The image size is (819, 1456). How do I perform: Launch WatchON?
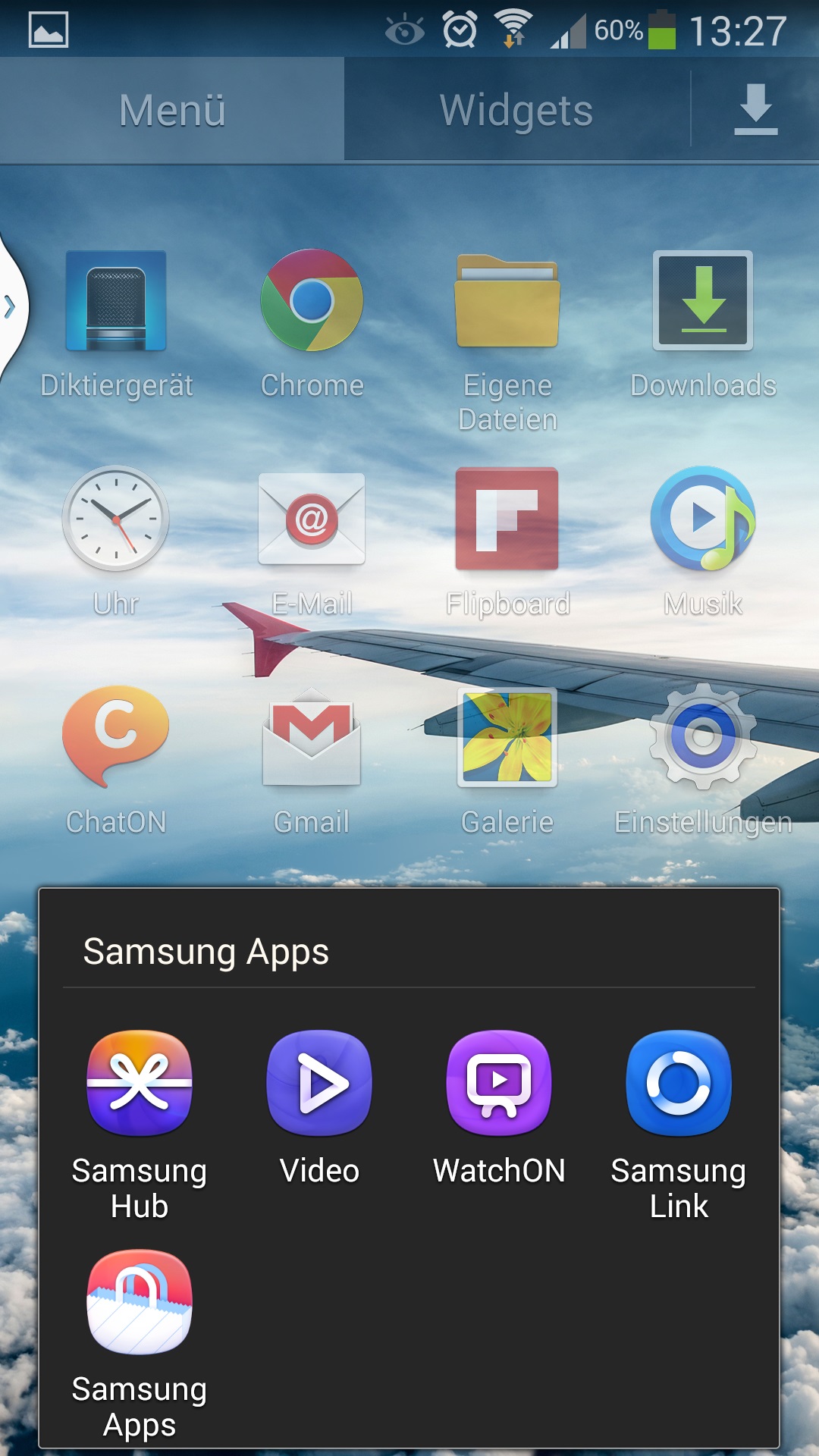pyautogui.click(x=499, y=1083)
